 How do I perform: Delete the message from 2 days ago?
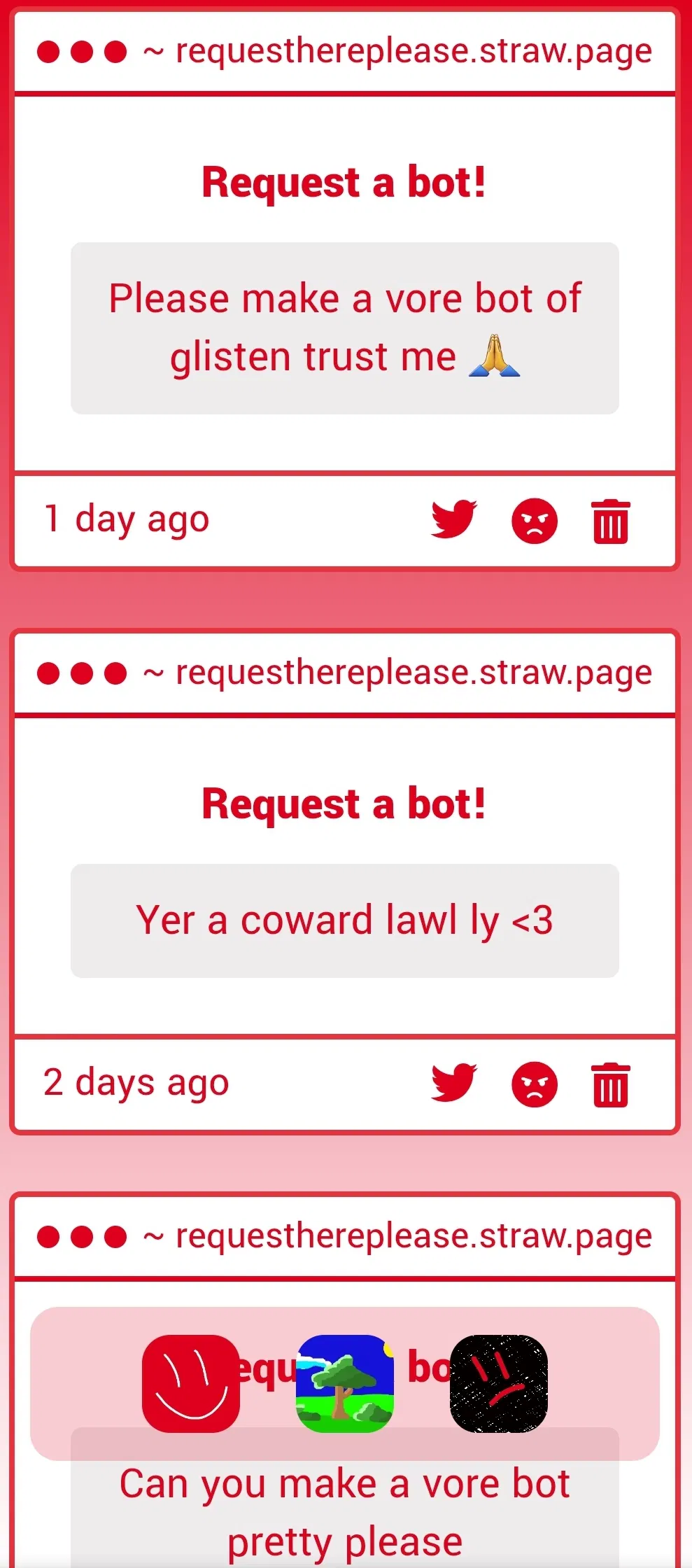coord(611,1085)
